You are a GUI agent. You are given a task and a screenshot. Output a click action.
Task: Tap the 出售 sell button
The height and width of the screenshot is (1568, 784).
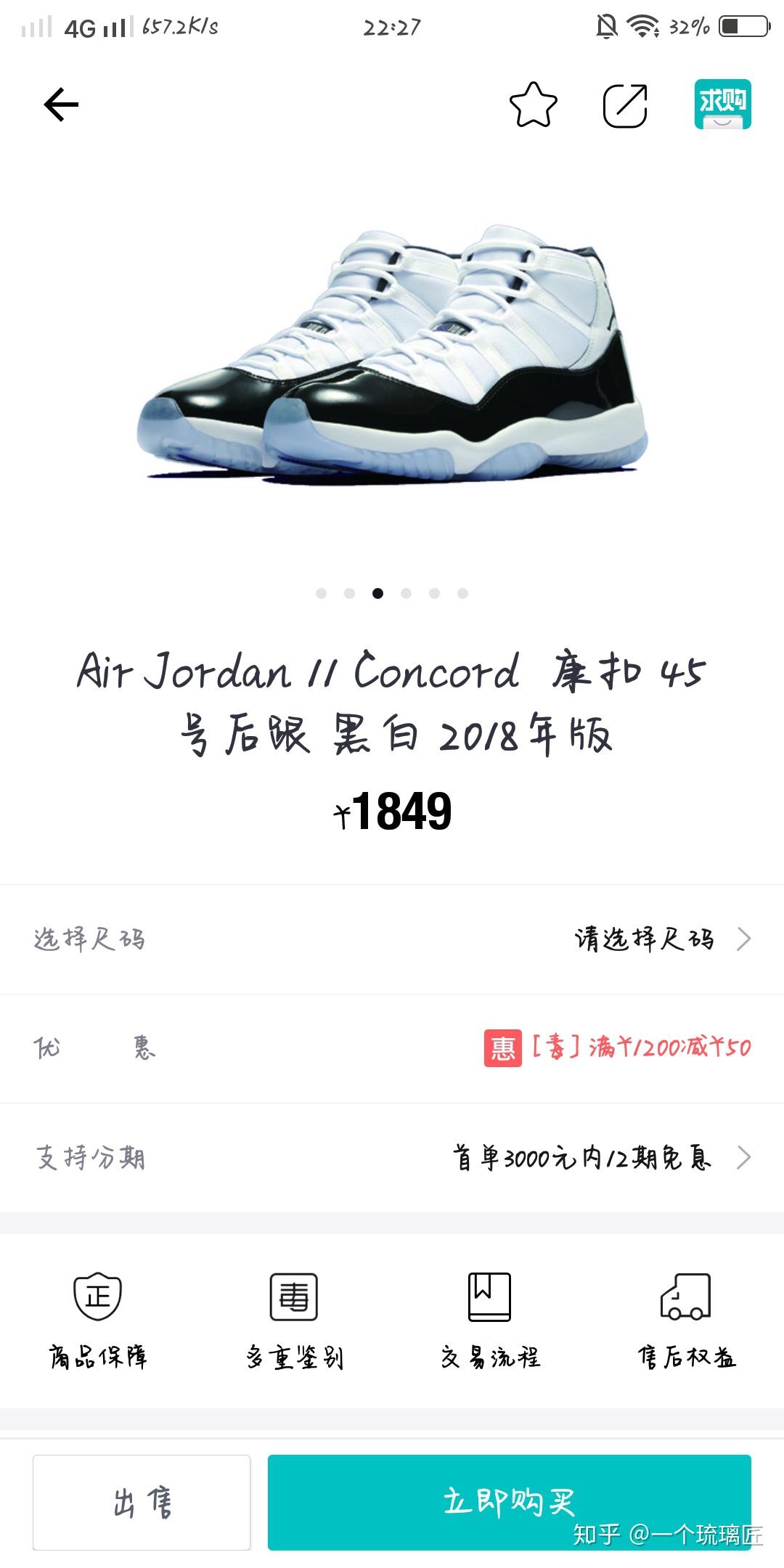pyautogui.click(x=142, y=1502)
